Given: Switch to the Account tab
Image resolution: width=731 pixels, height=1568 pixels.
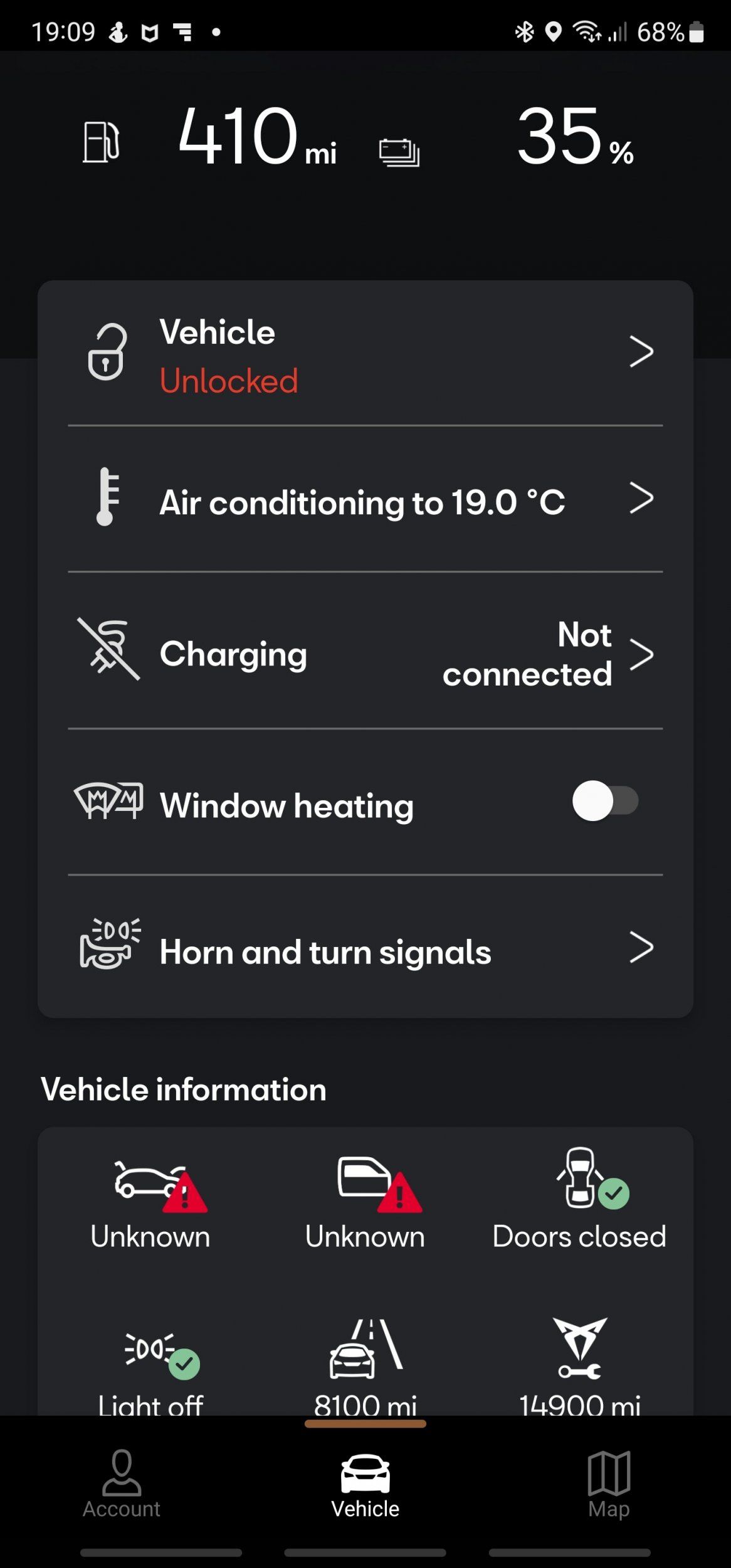Looking at the screenshot, I should coord(122,1484).
